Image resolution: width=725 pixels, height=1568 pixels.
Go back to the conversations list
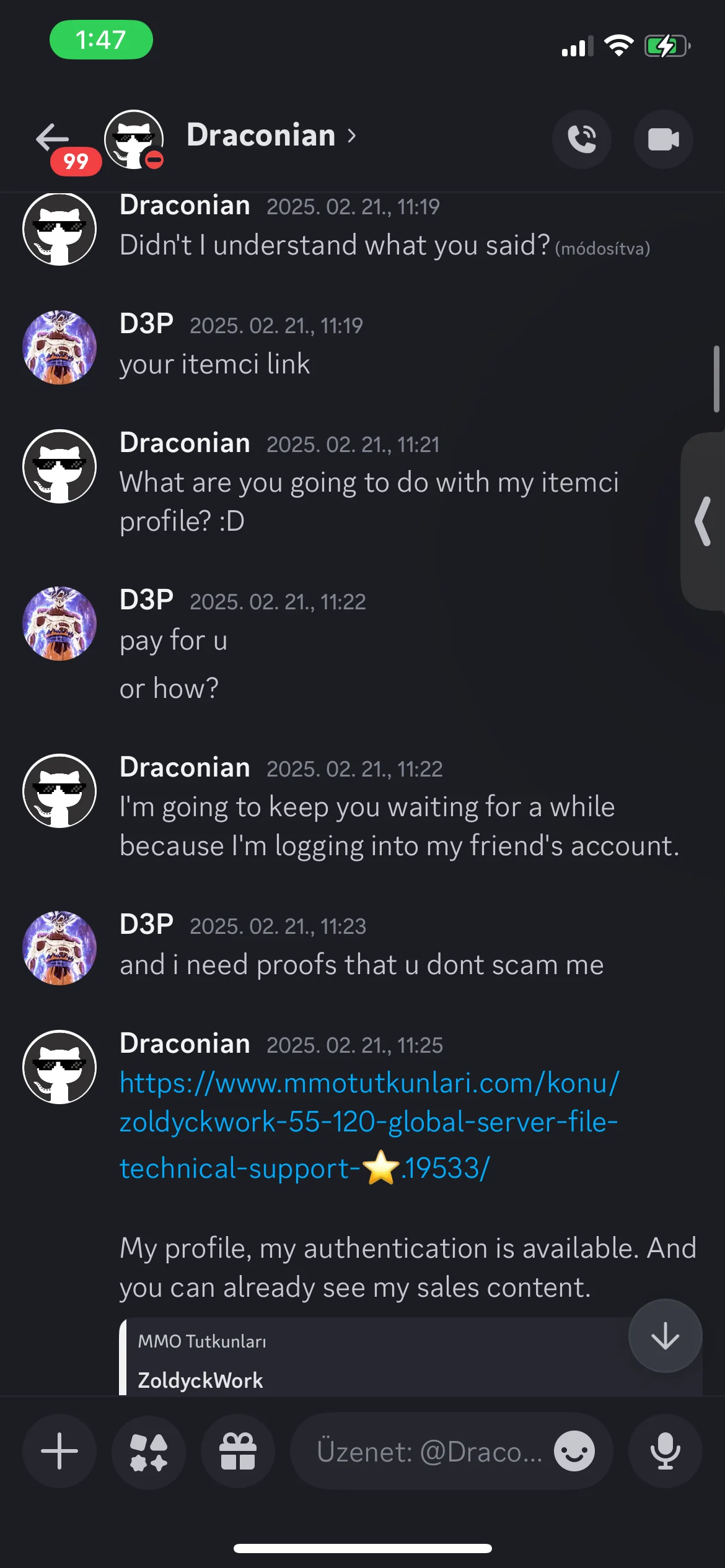(x=53, y=137)
